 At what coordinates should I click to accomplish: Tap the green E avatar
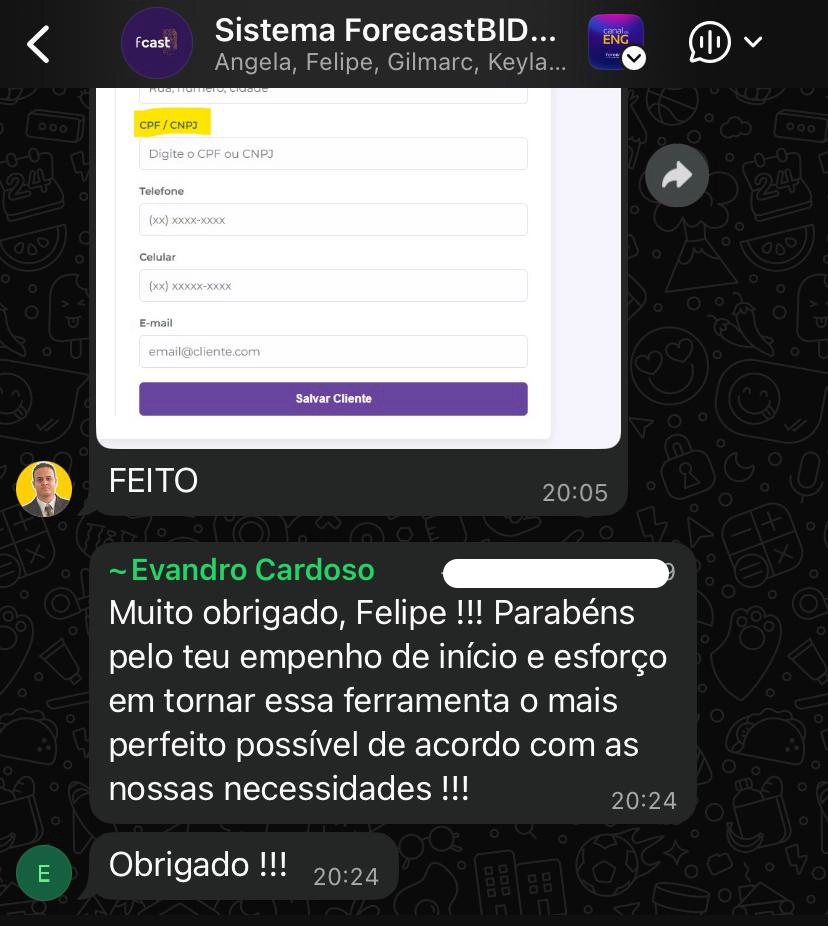coord(44,873)
